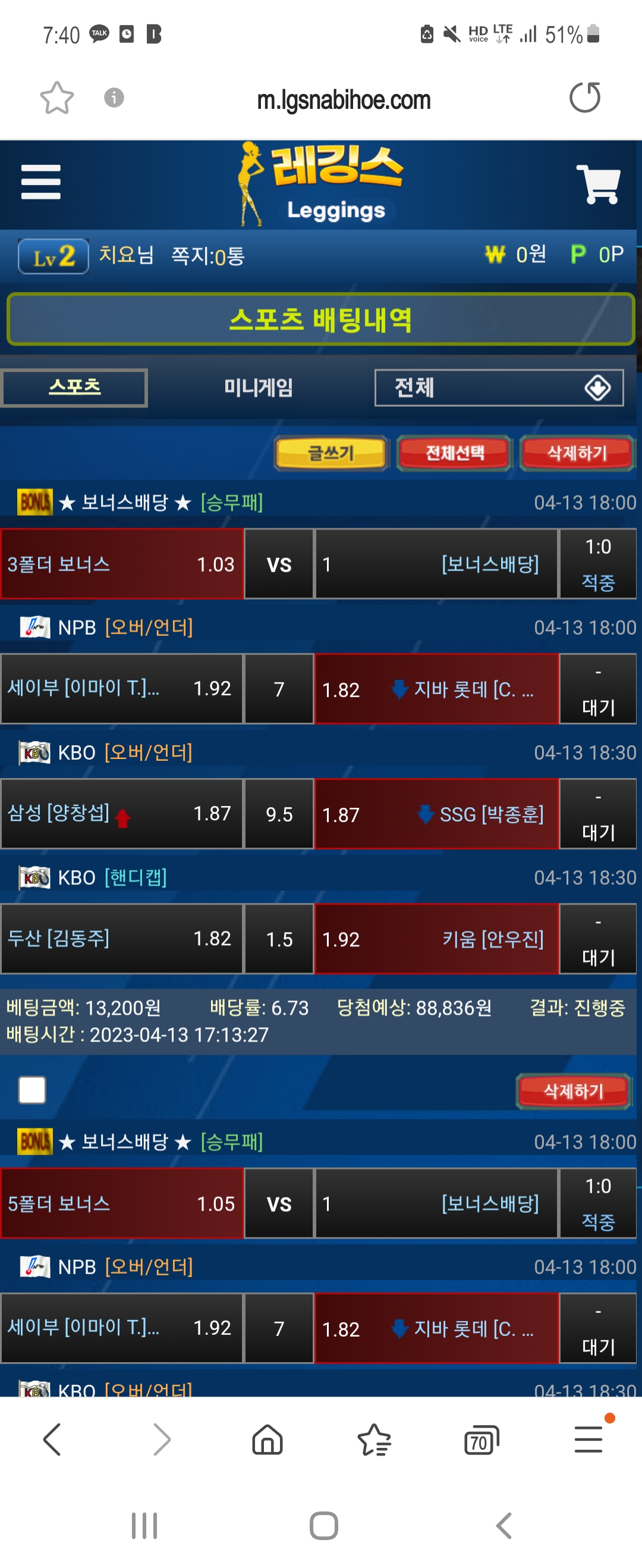642x1568 pixels.
Task: Check the bet slip selection checkbox
Action: pos(32,1090)
